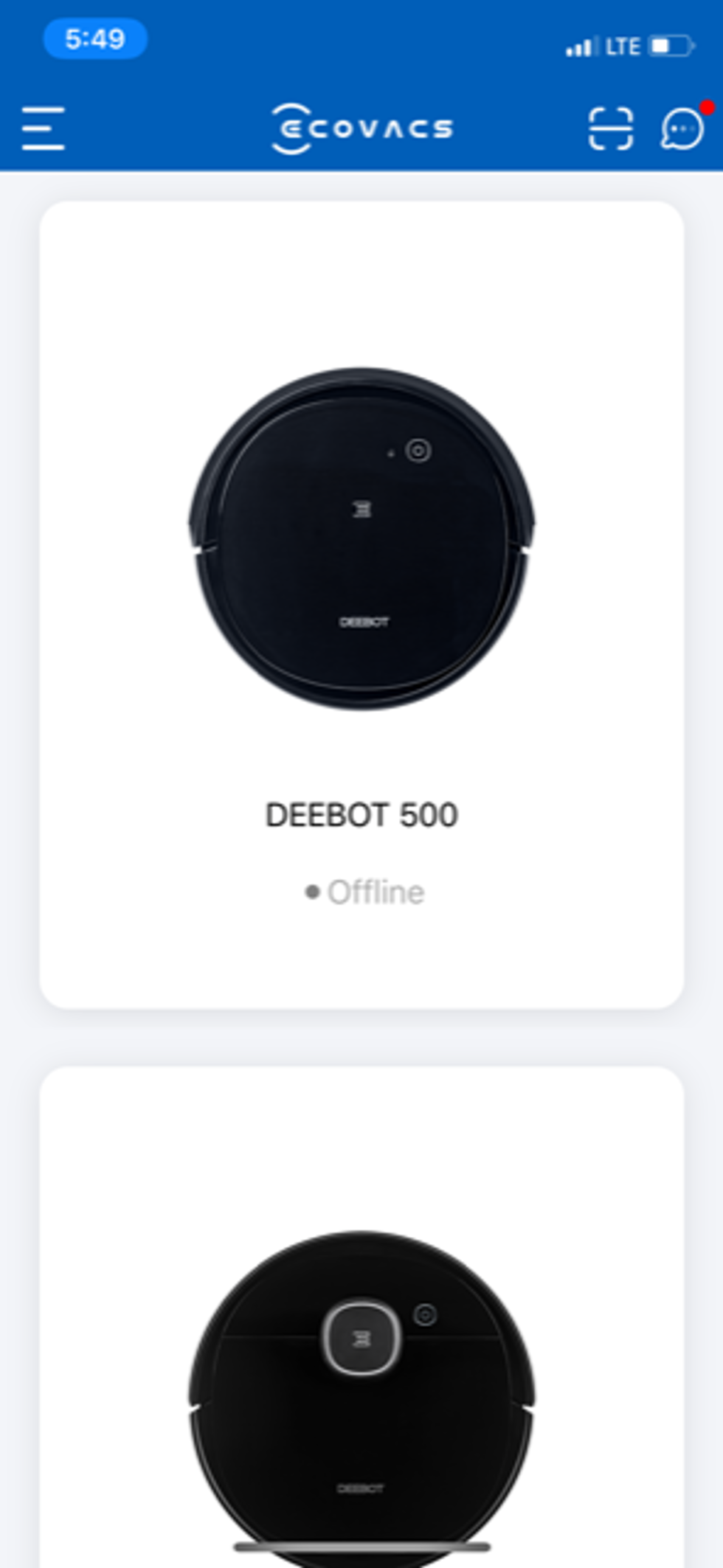Open the messages chat icon
723x1568 pixels.
(682, 128)
